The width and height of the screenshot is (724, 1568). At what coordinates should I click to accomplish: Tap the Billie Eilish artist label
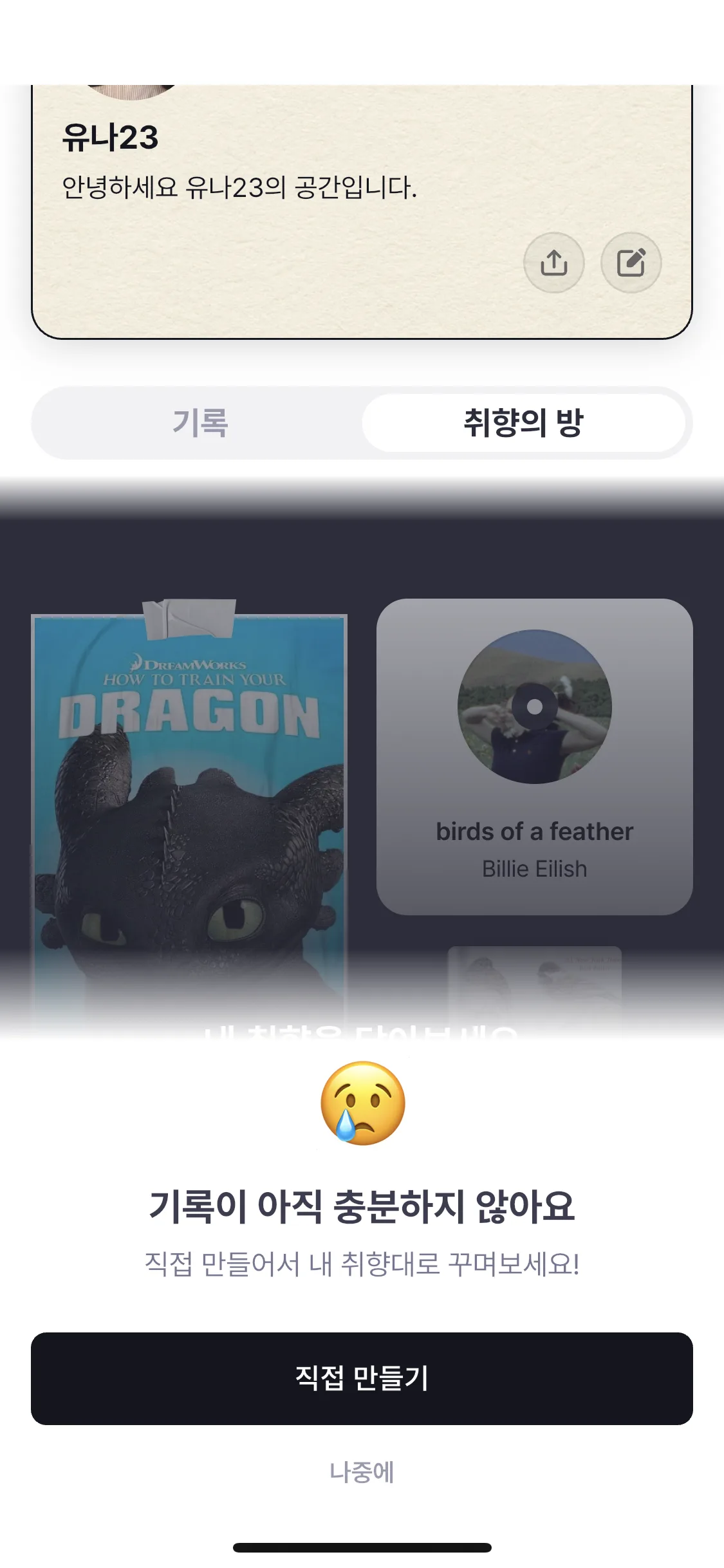point(534,868)
